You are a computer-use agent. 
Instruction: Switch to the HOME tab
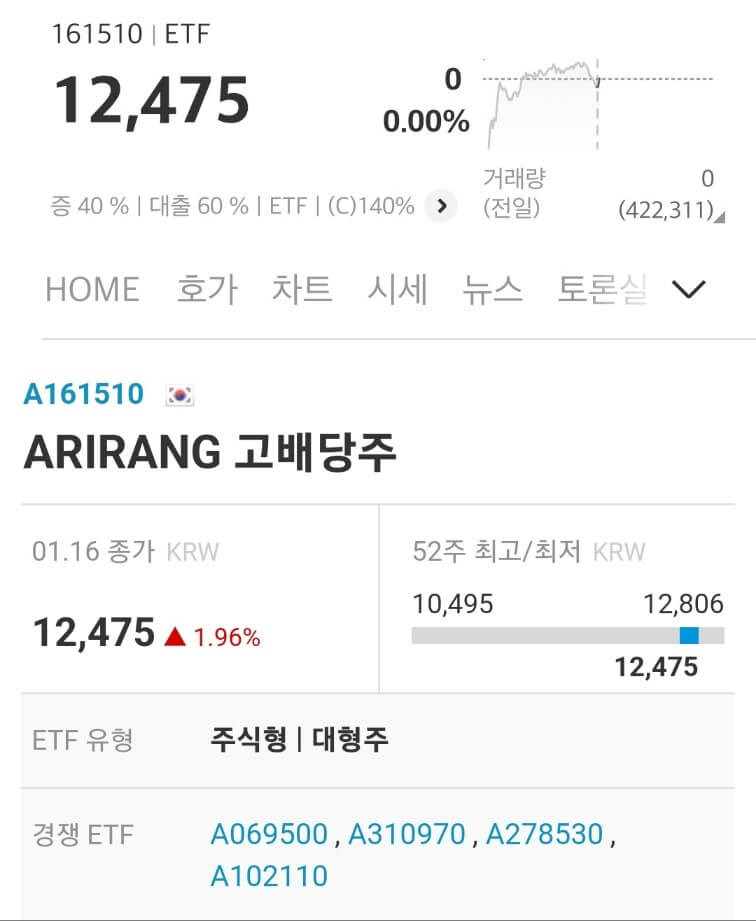click(93, 289)
